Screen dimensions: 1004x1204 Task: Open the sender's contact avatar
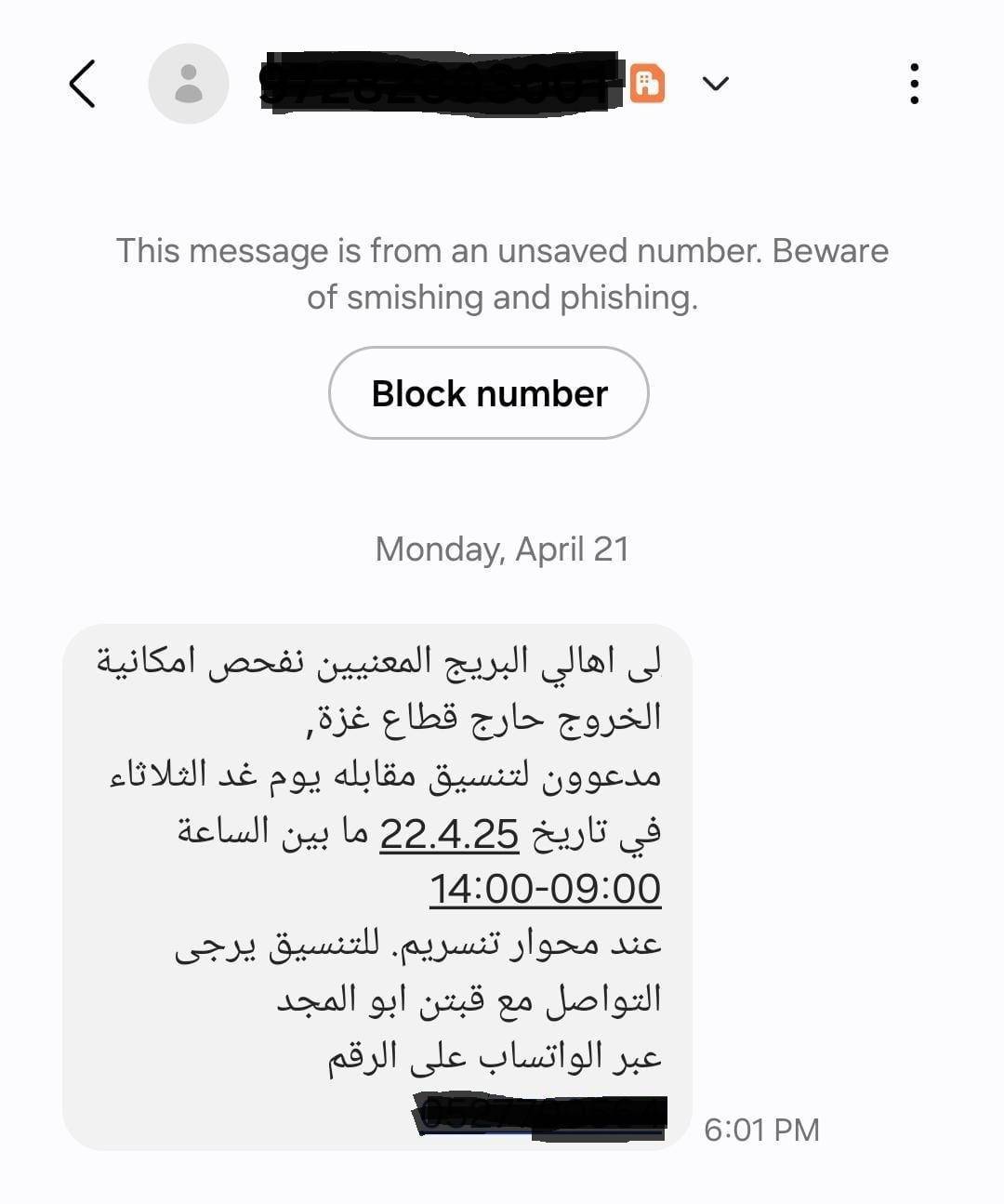click(x=189, y=84)
